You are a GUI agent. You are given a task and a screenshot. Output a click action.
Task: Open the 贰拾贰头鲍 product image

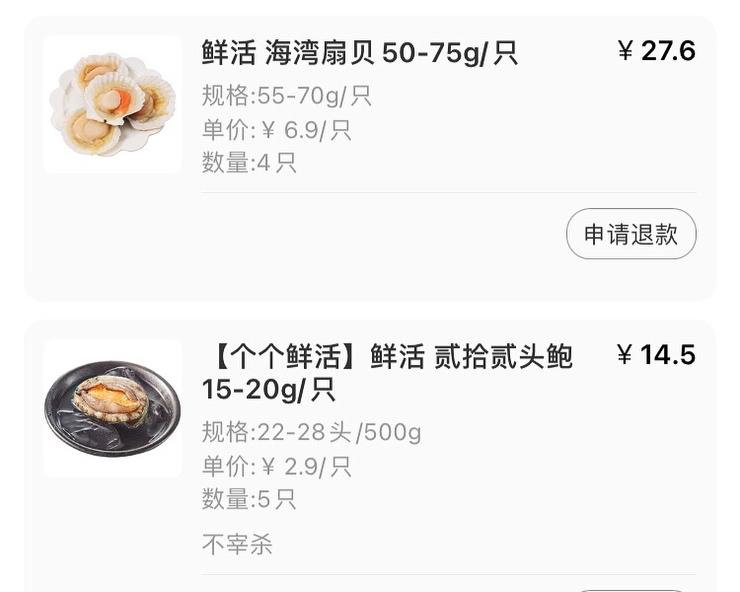[112, 407]
